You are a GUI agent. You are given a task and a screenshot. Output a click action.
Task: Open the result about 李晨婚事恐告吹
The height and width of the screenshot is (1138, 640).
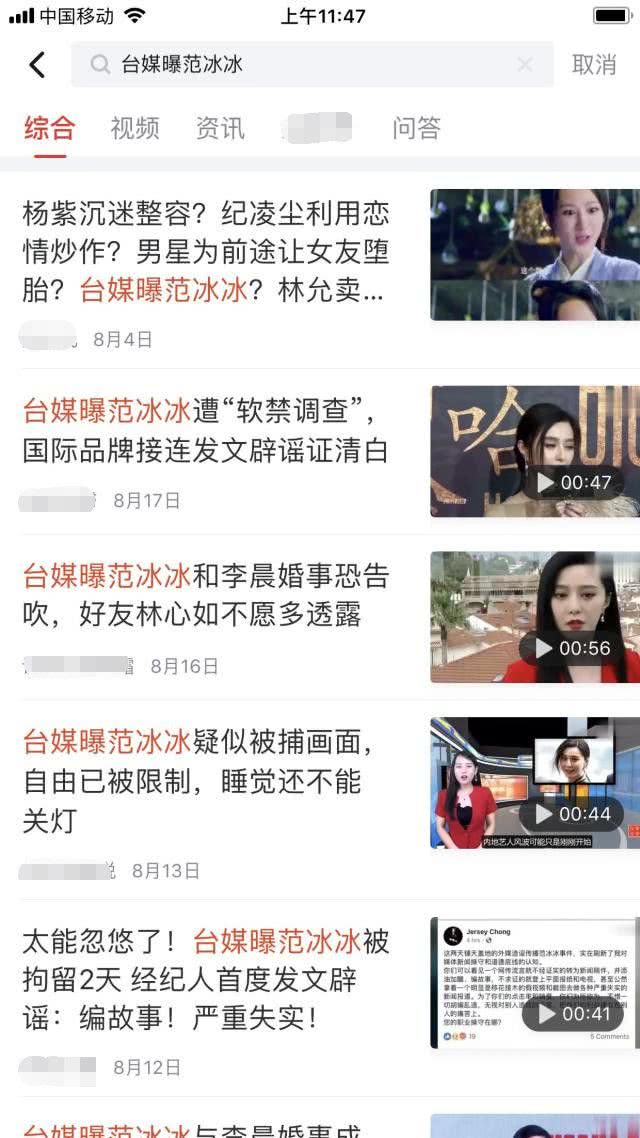pos(206,595)
